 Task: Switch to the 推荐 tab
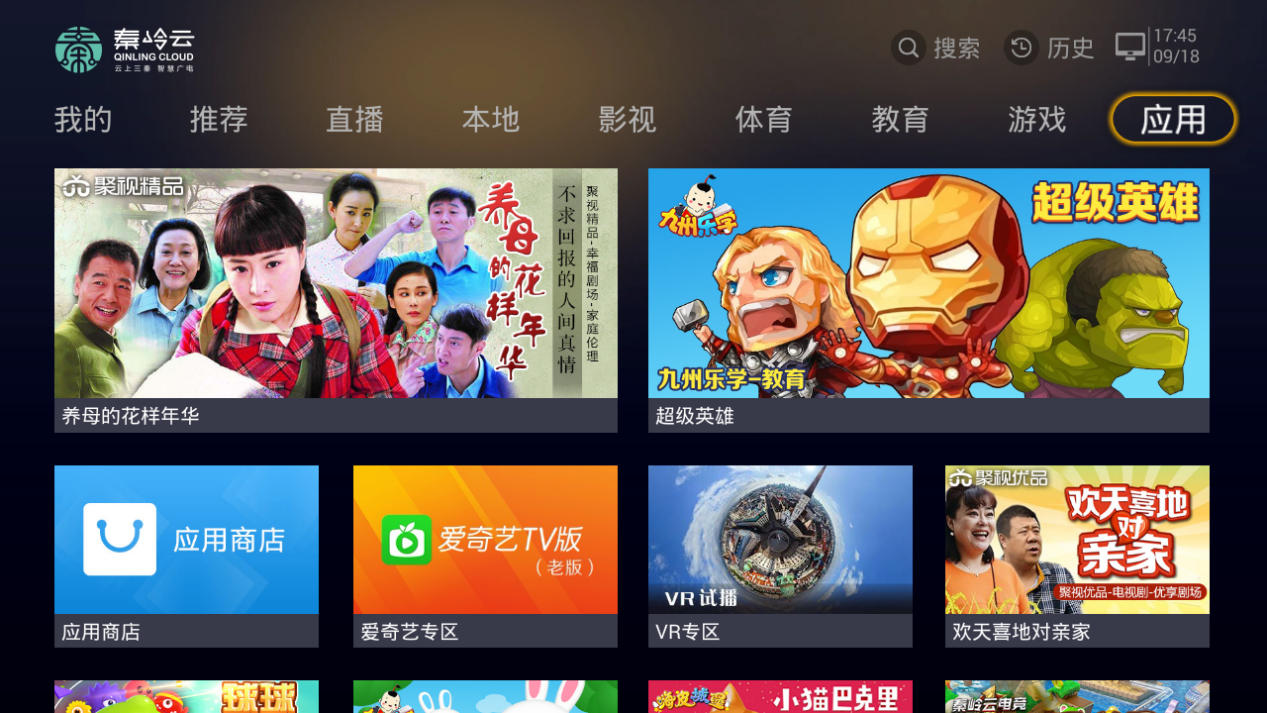click(x=219, y=120)
